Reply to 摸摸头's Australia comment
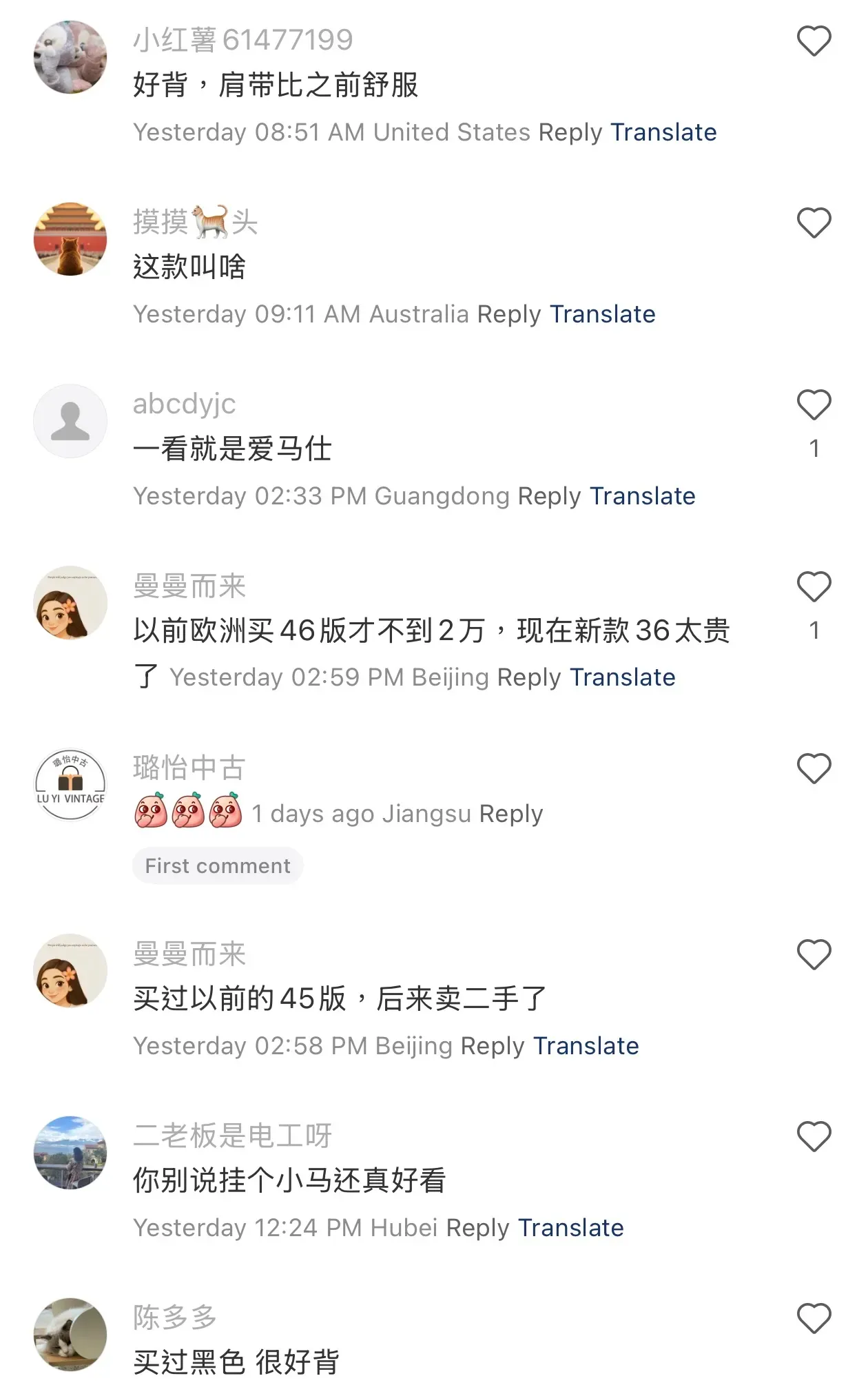 tap(509, 314)
